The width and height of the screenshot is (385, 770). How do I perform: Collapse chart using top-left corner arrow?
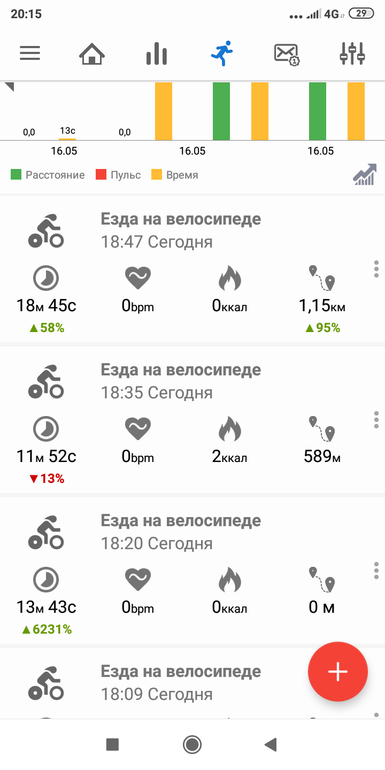point(9,87)
